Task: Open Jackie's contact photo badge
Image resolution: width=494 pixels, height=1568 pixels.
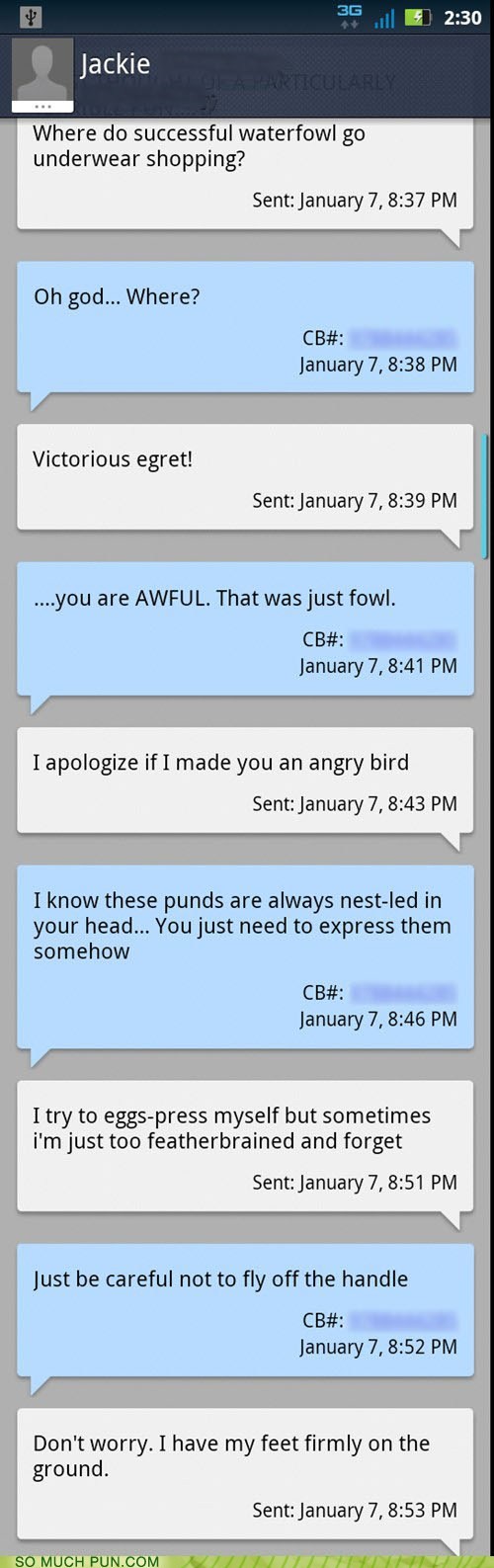Action: click(41, 75)
